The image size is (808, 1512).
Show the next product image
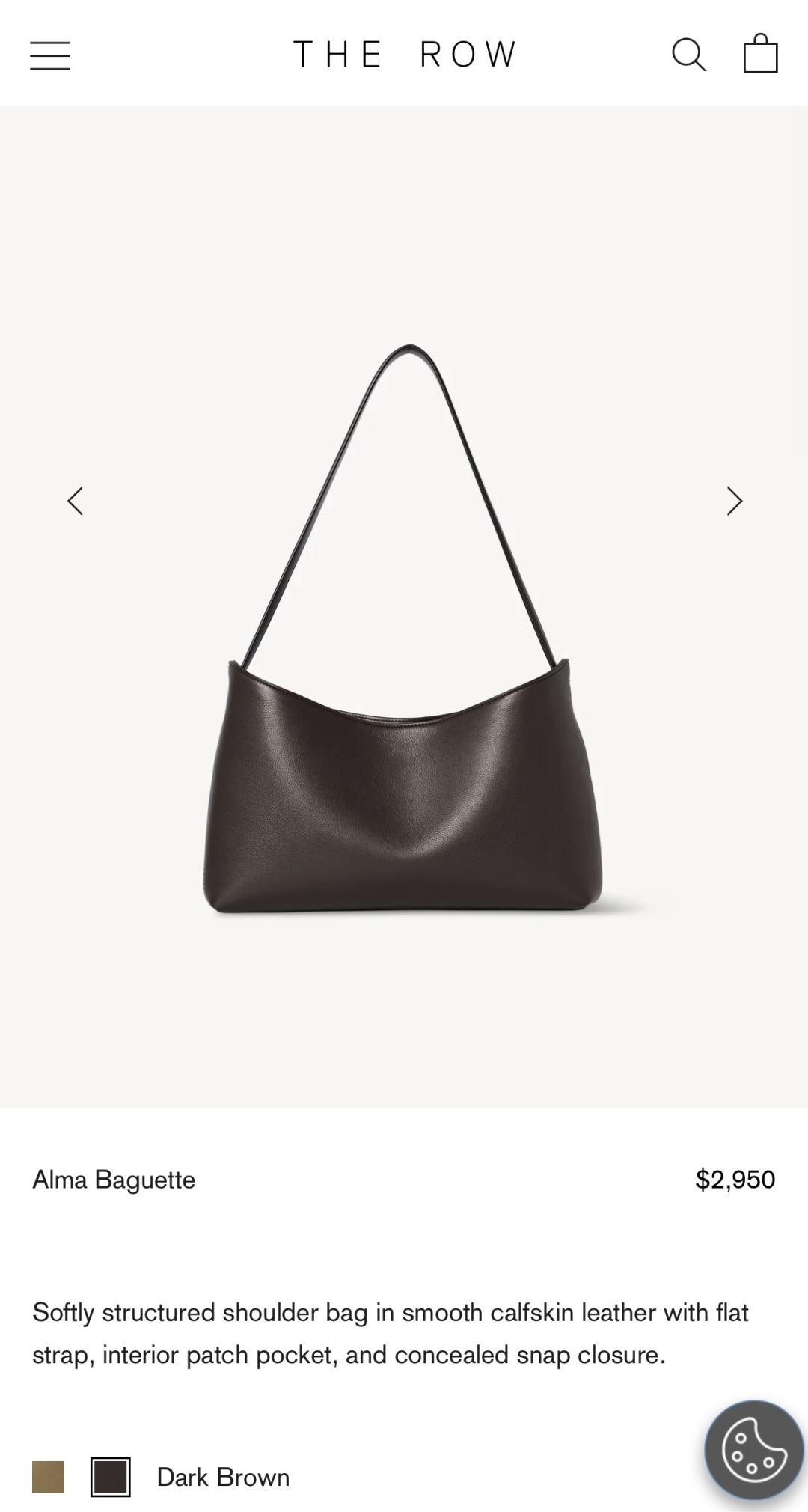[x=735, y=501]
